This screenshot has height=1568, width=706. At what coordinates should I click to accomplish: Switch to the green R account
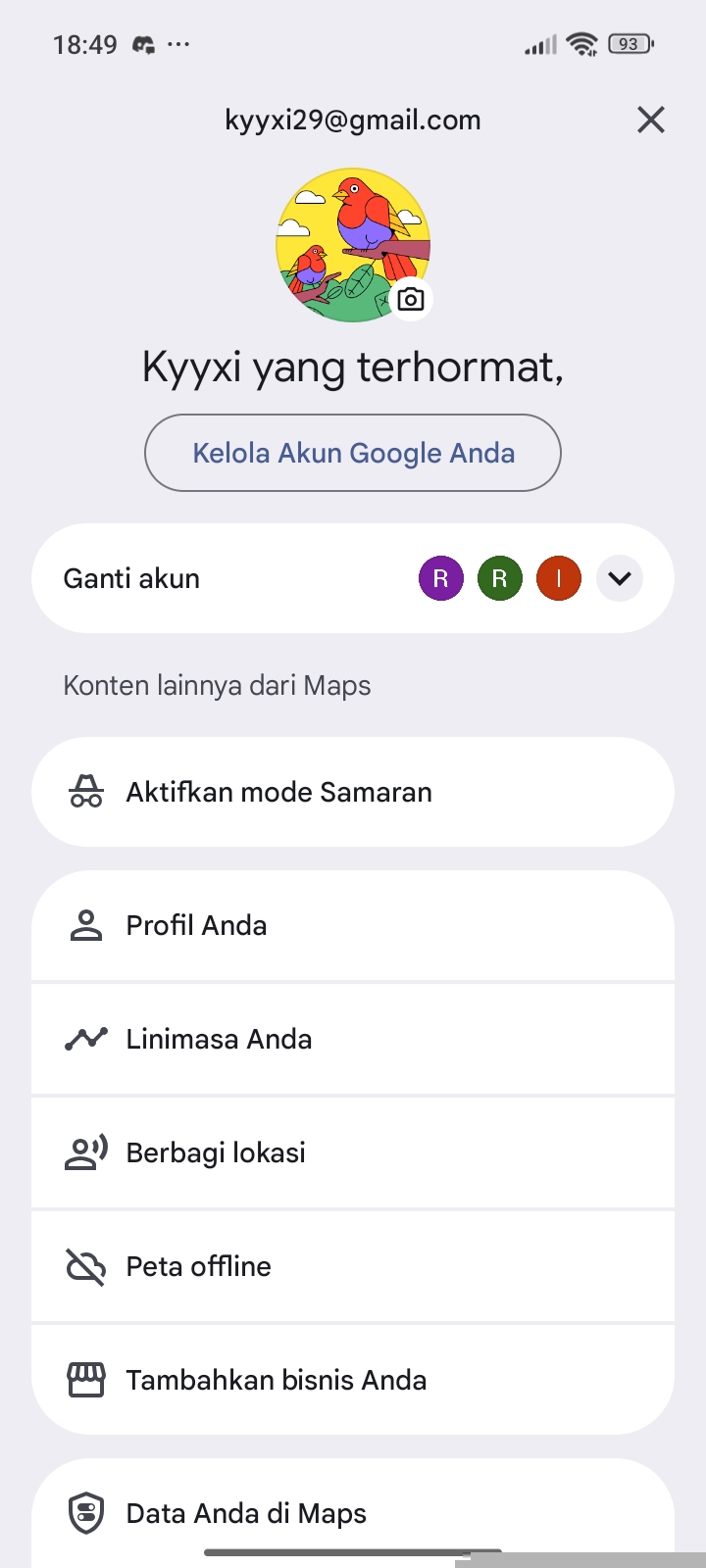[500, 578]
